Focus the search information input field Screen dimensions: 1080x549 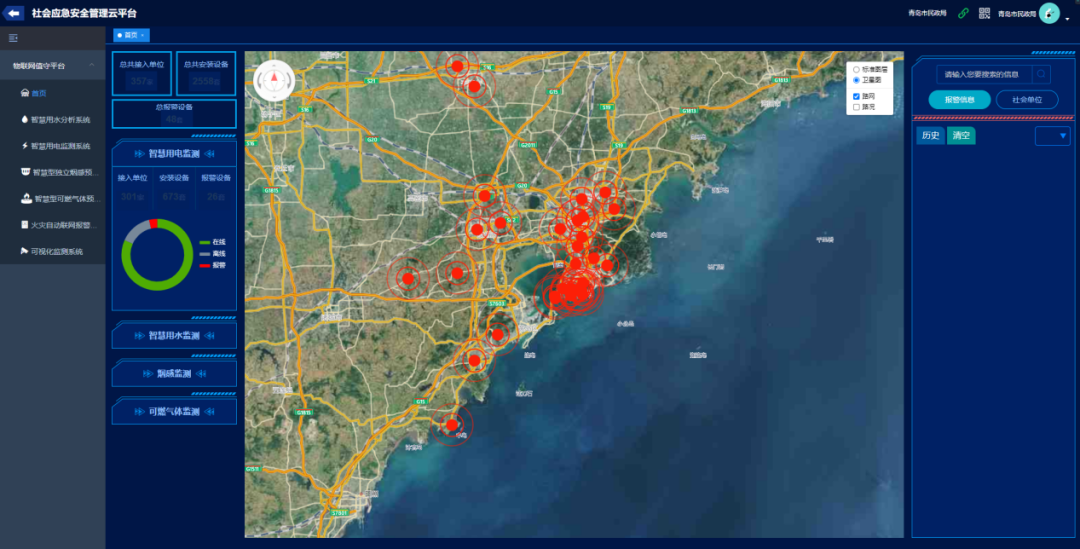(981, 74)
